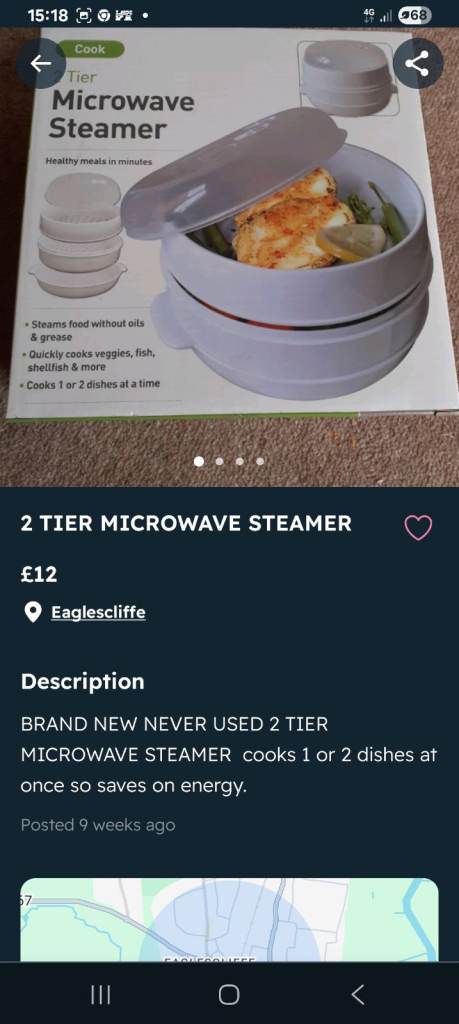Open the location map preview
Screen dimensions: 459x1024
[229, 920]
